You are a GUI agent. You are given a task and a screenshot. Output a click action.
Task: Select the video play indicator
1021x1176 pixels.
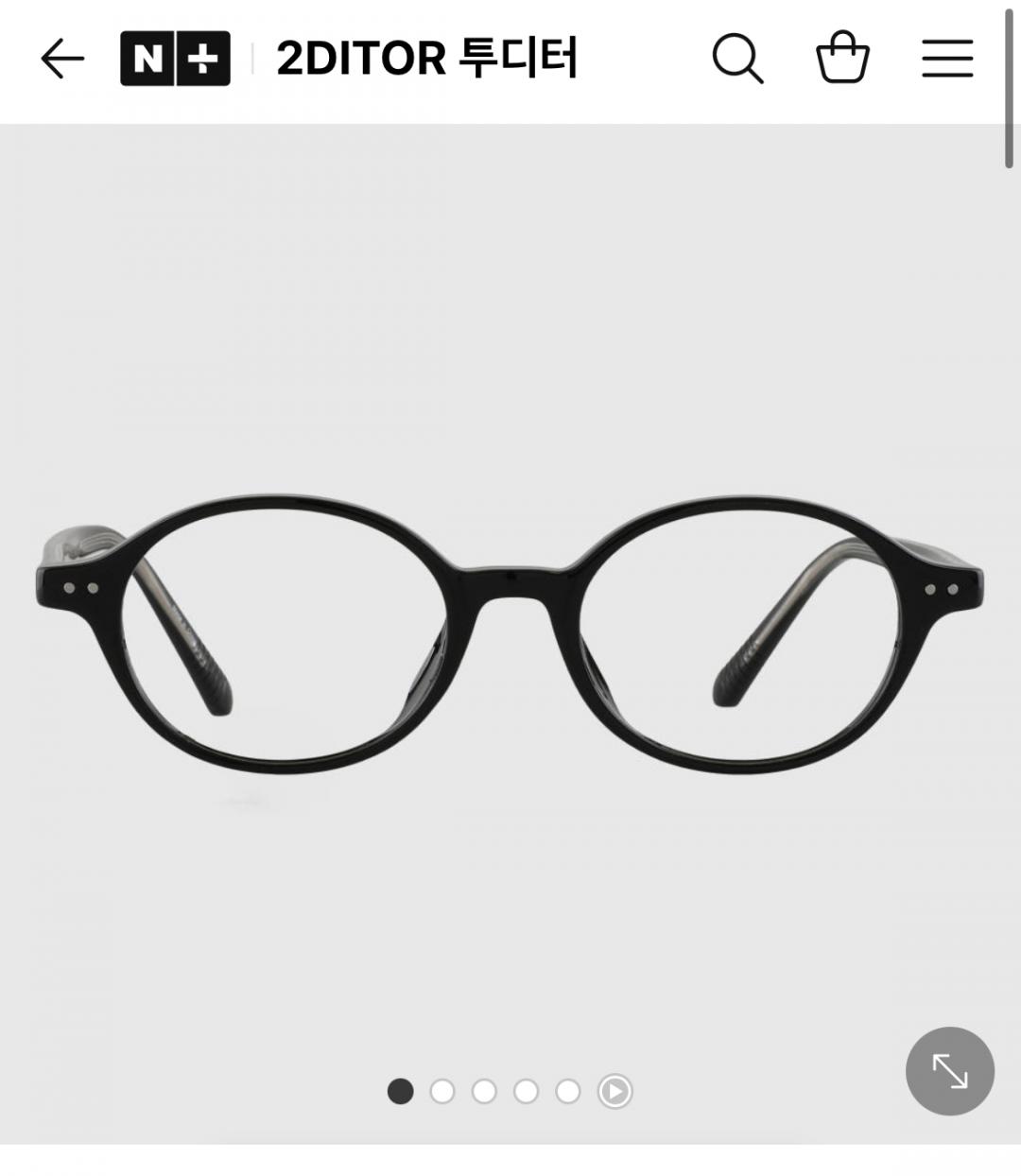click(x=614, y=1092)
